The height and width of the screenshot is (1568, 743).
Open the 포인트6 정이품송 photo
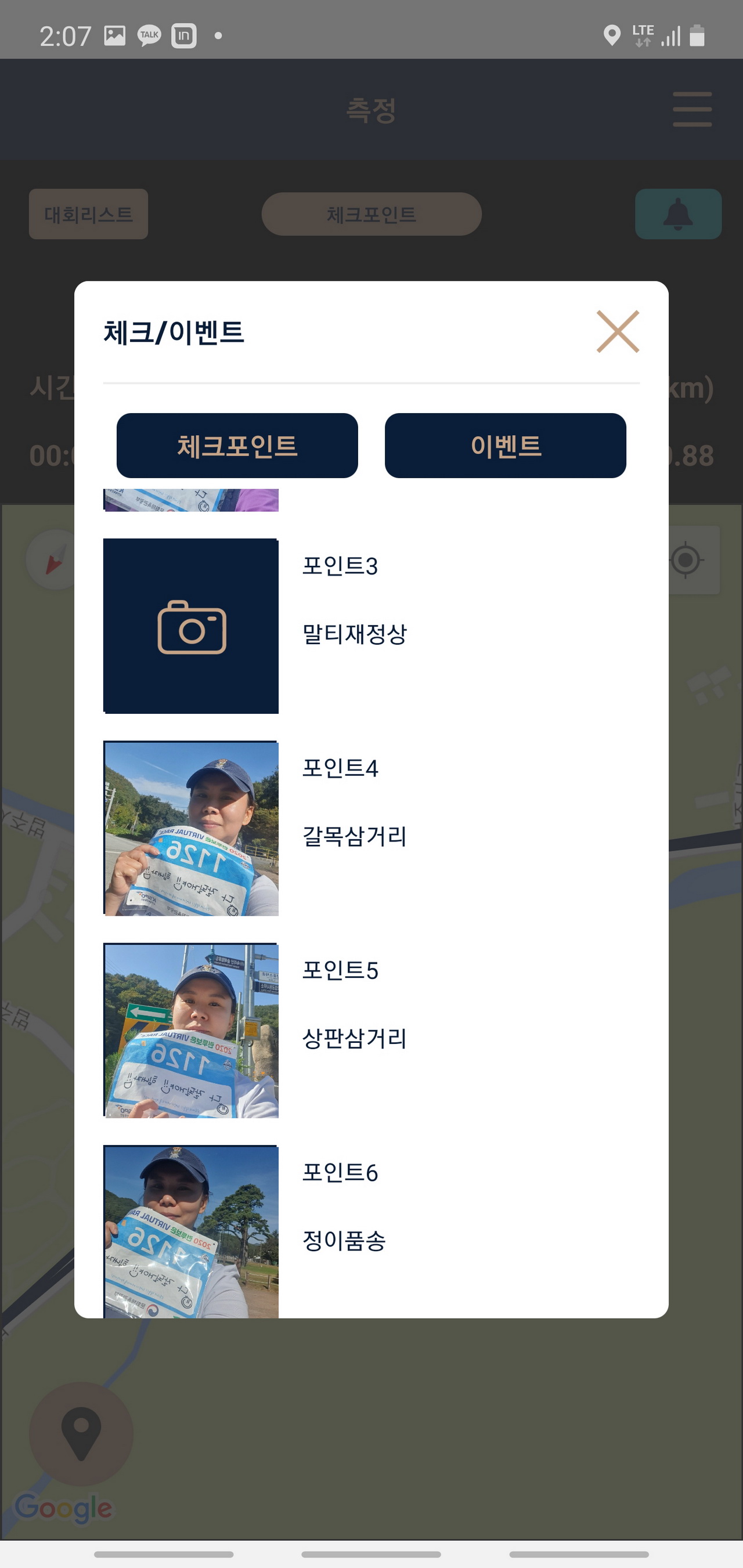191,1231
